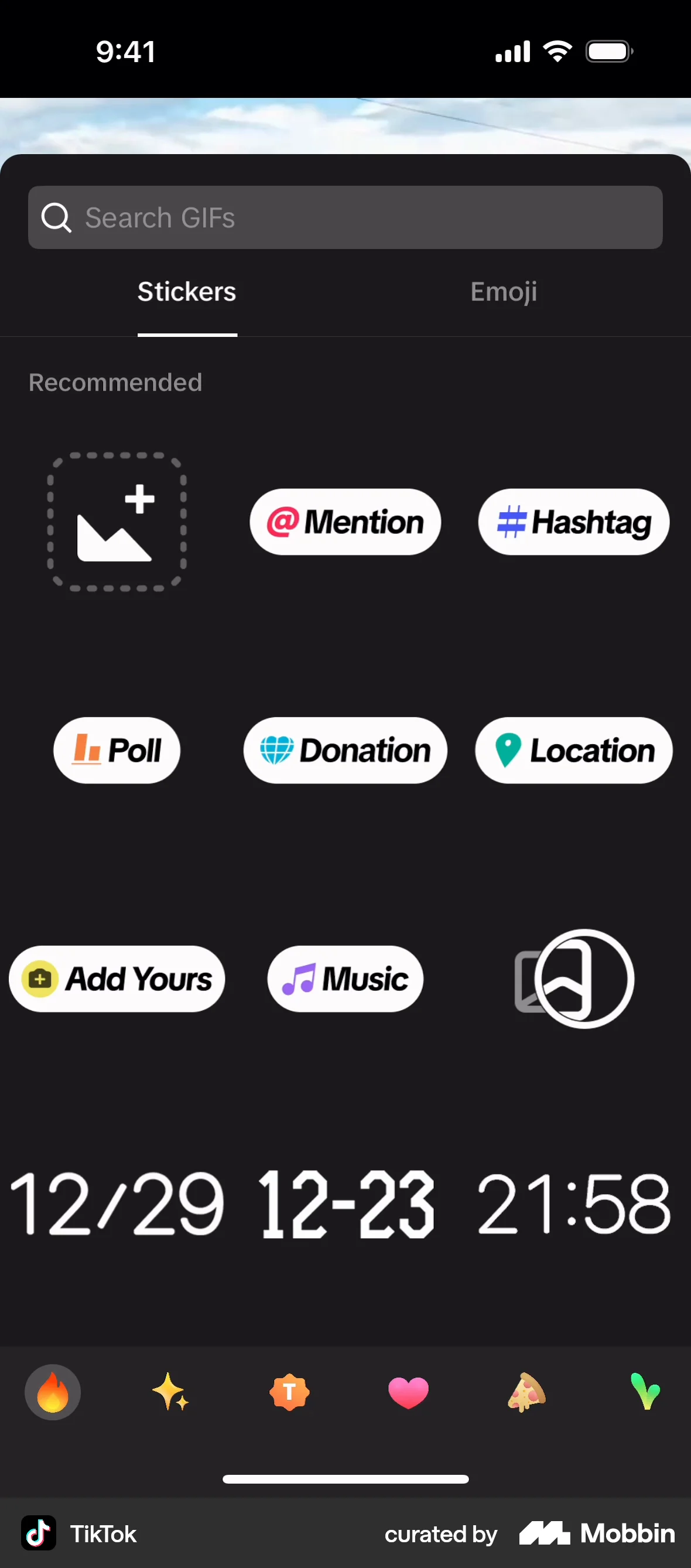Open the heart sticker category
691x1568 pixels.
(408, 1392)
